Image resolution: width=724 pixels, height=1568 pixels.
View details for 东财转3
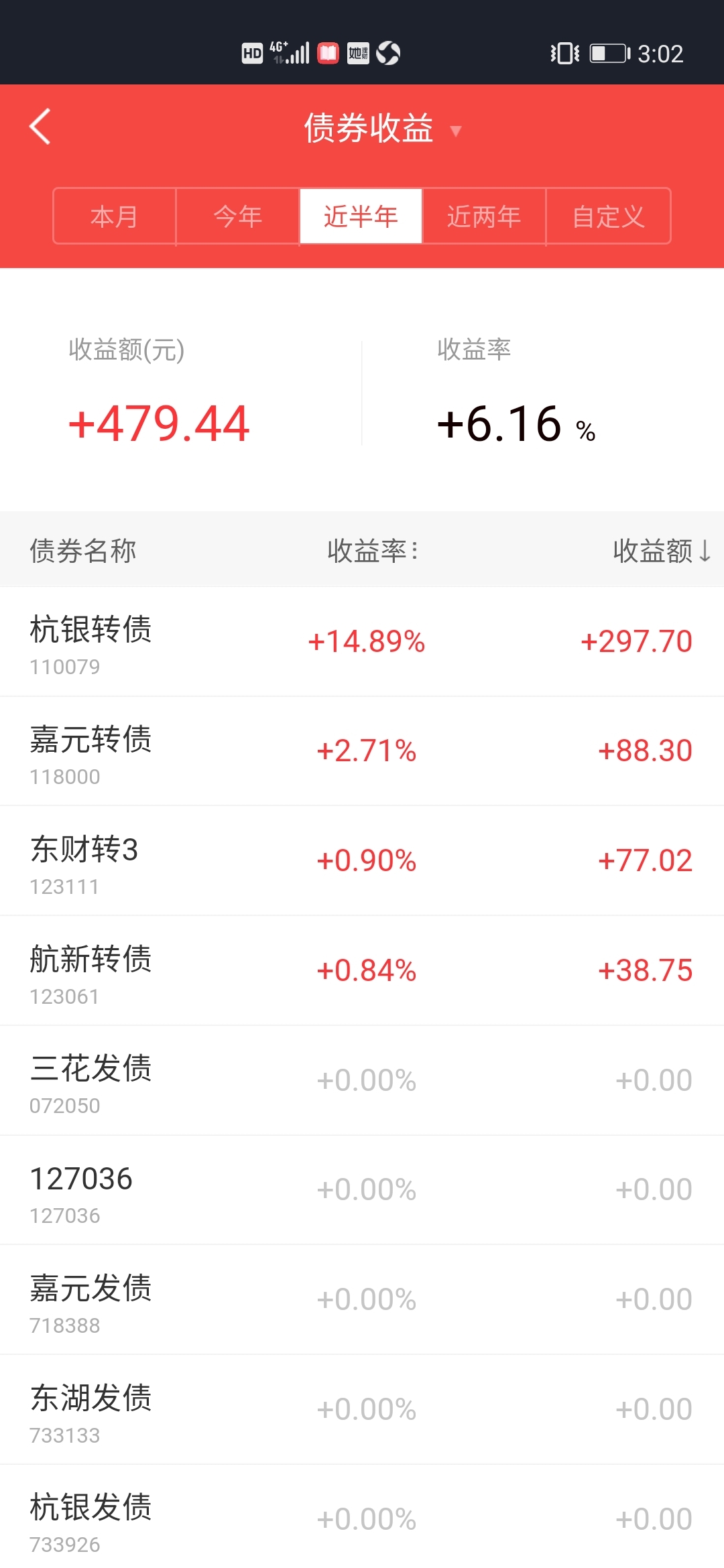coord(362,861)
